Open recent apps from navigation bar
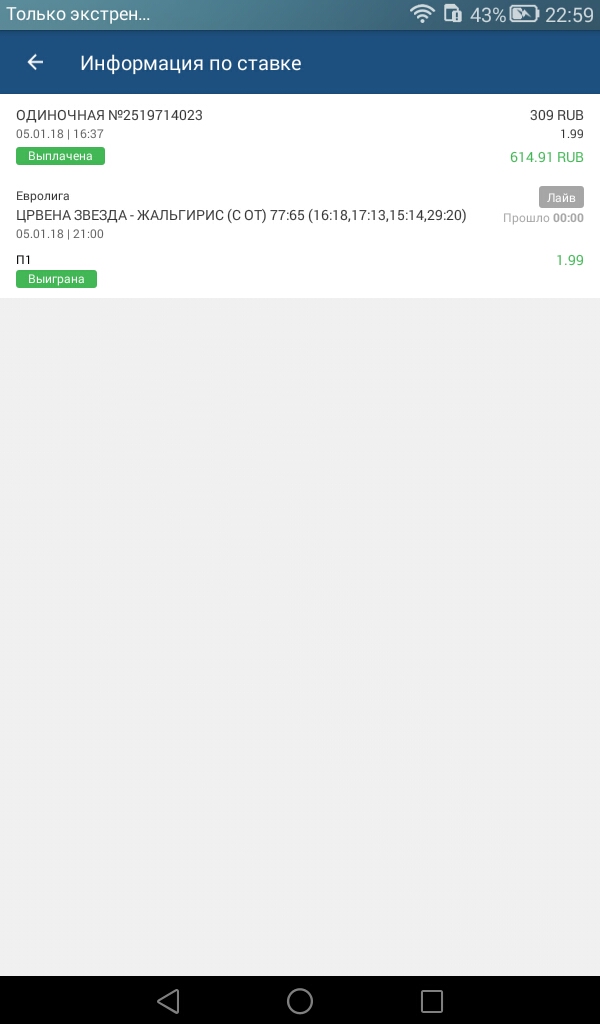The image size is (600, 1024). tap(431, 1000)
